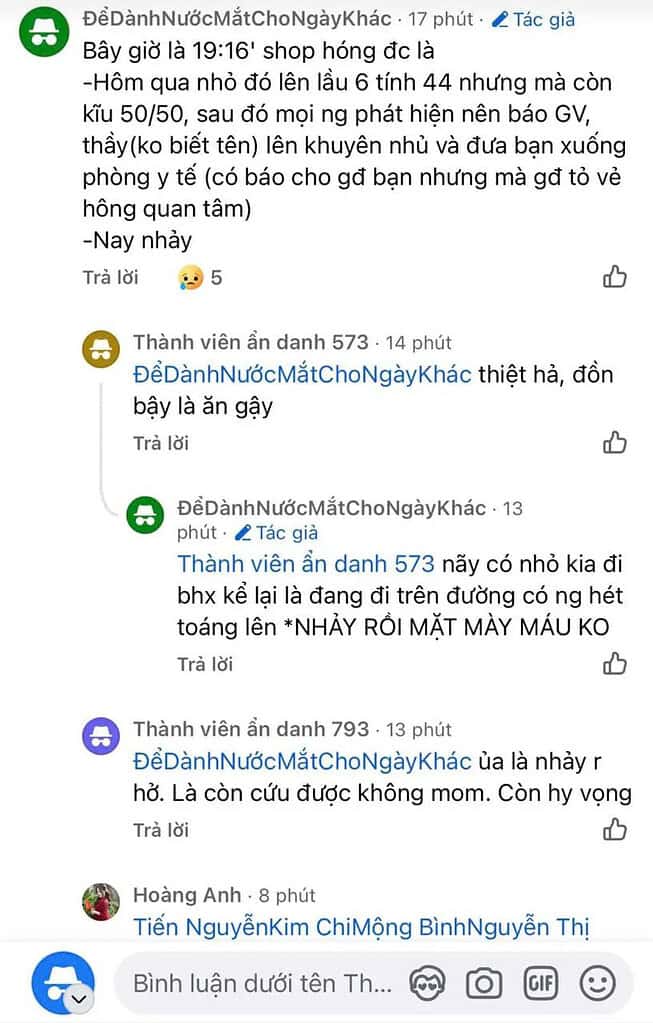This screenshot has height=1023, width=653.
Task: Focus the Bình luận dưới tên input
Action: tap(262, 984)
